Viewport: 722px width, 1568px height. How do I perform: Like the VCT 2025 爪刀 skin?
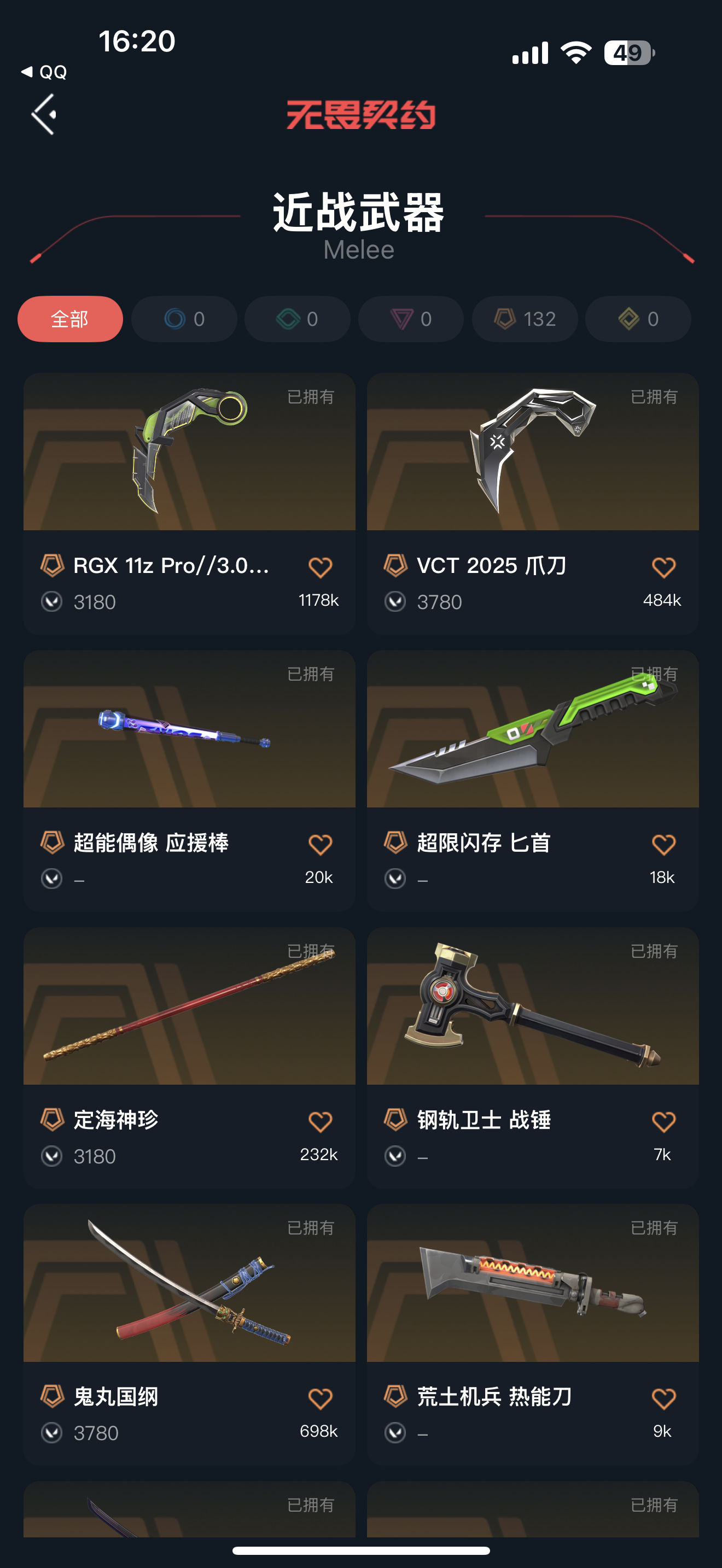(x=663, y=567)
